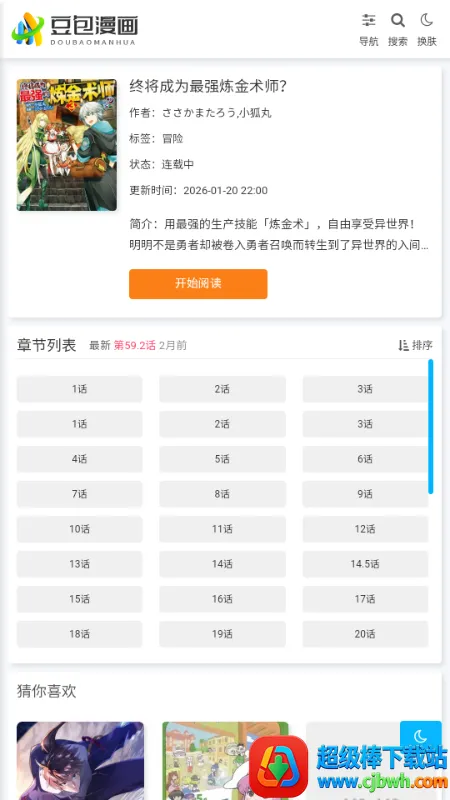The width and height of the screenshot is (450, 800).
Task: Open chapter 6话
Action: [365, 459]
